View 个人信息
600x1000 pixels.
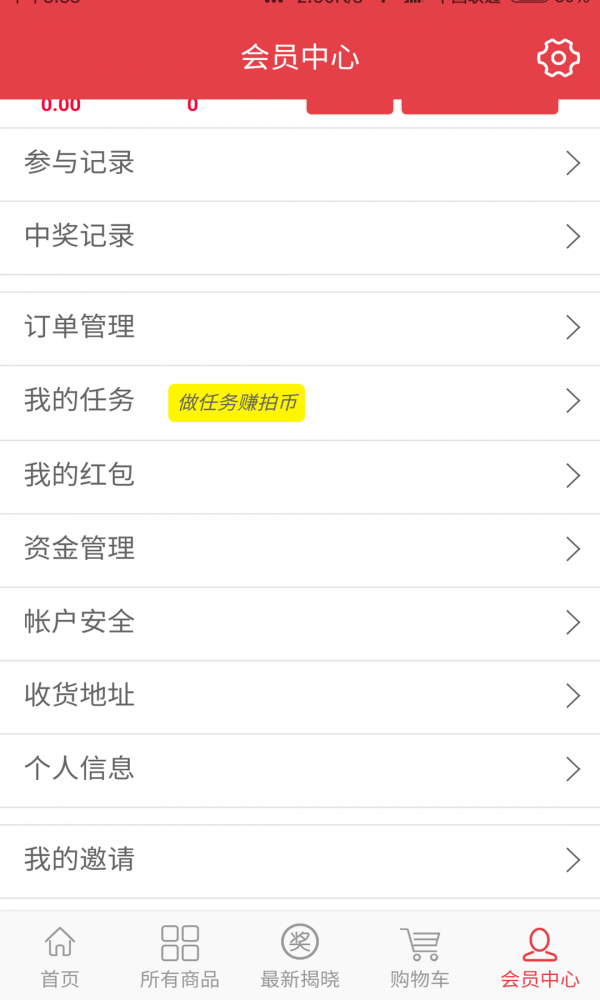click(300, 770)
